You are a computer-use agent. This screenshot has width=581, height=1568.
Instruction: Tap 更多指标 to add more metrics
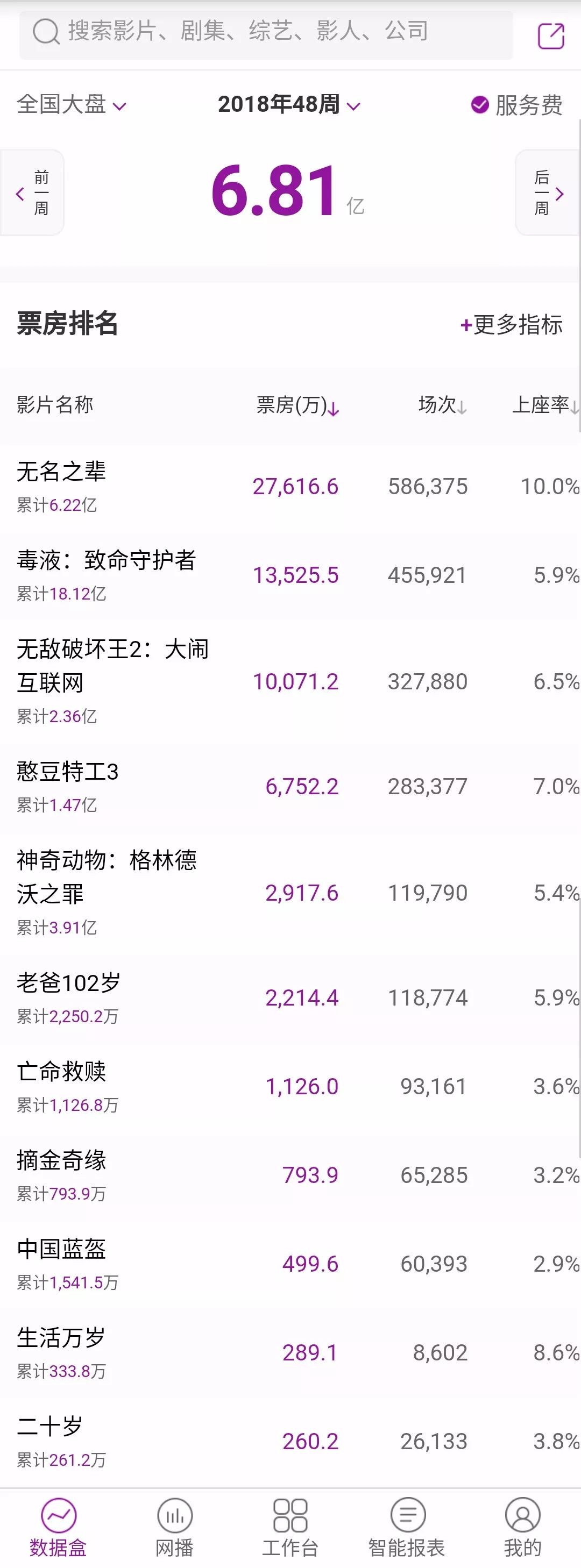click(x=512, y=324)
